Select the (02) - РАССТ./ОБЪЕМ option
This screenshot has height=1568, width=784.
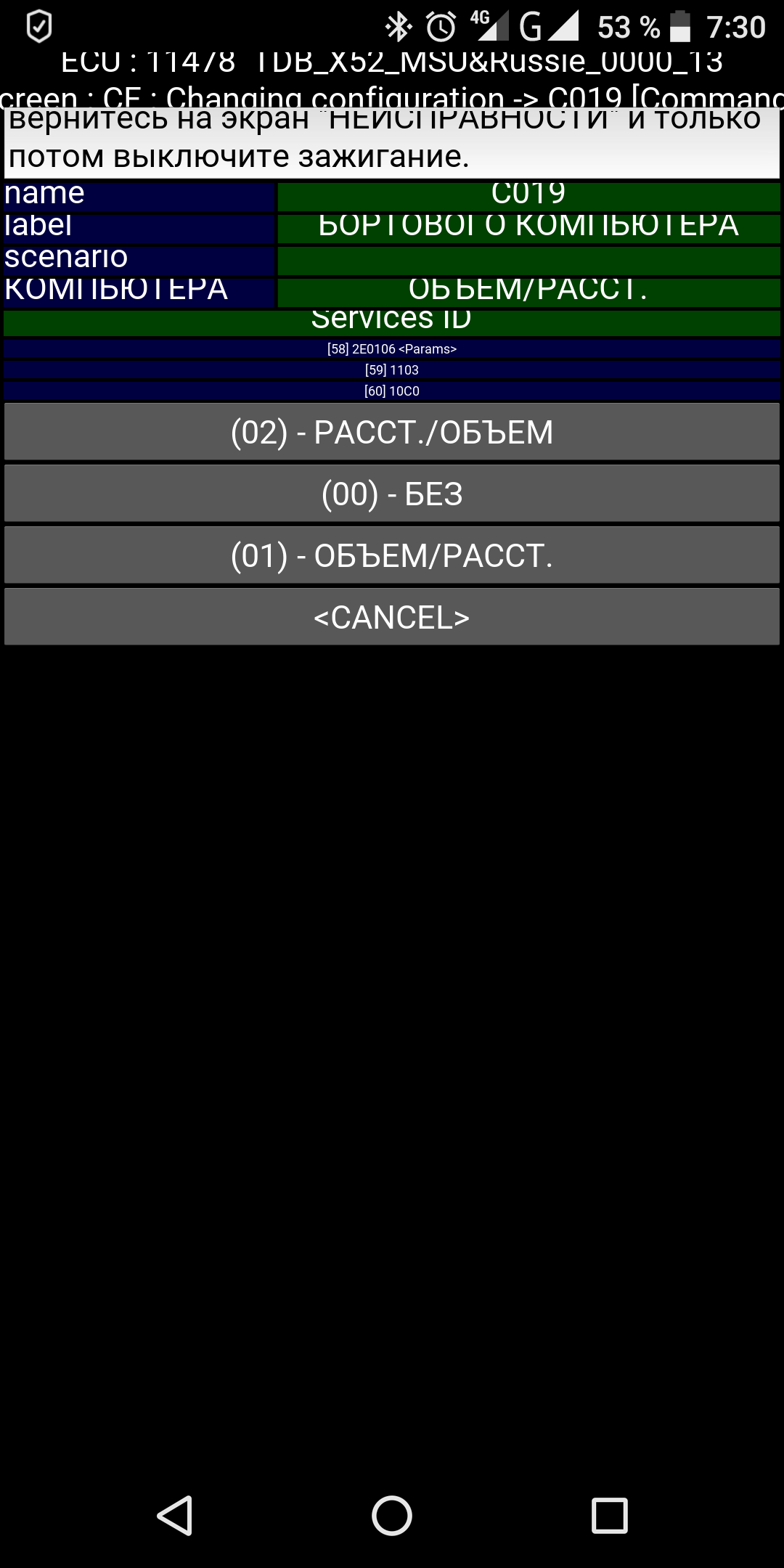[x=392, y=432]
